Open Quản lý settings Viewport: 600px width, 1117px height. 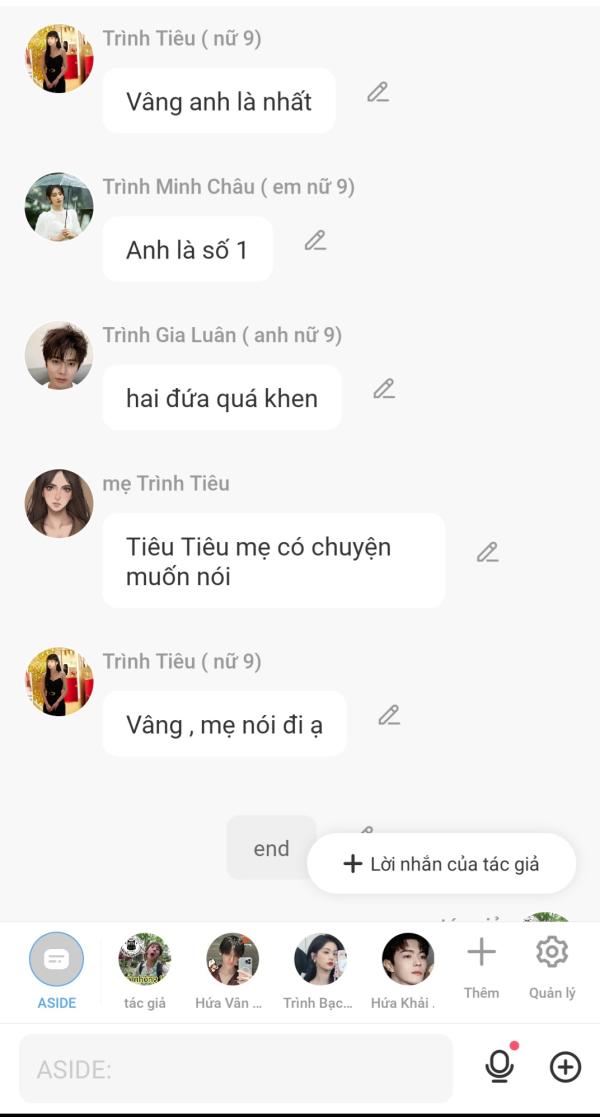[x=552, y=969]
